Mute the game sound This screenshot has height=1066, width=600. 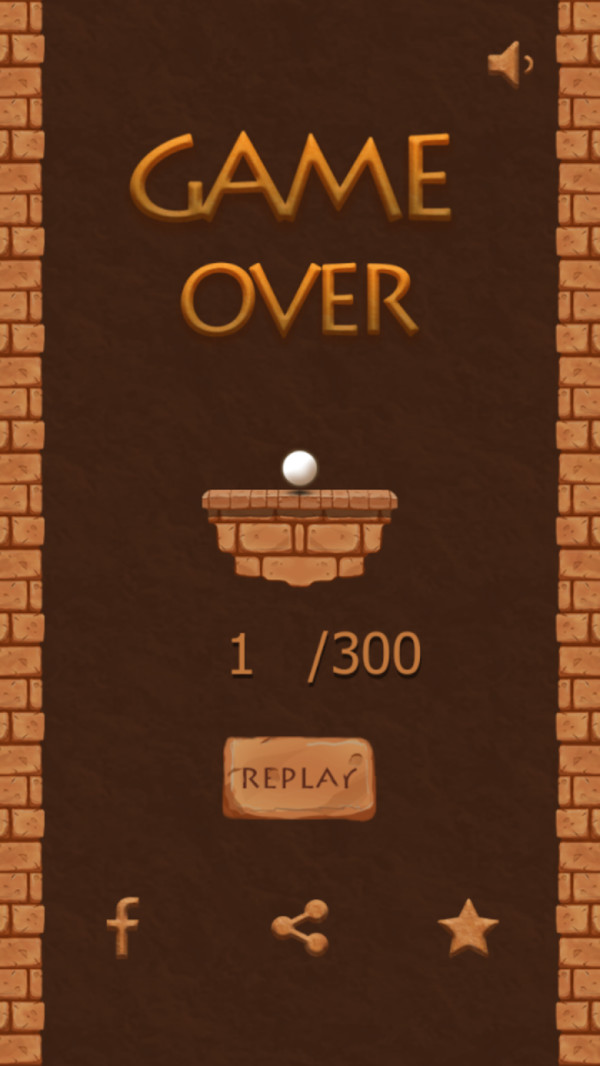pos(509,63)
